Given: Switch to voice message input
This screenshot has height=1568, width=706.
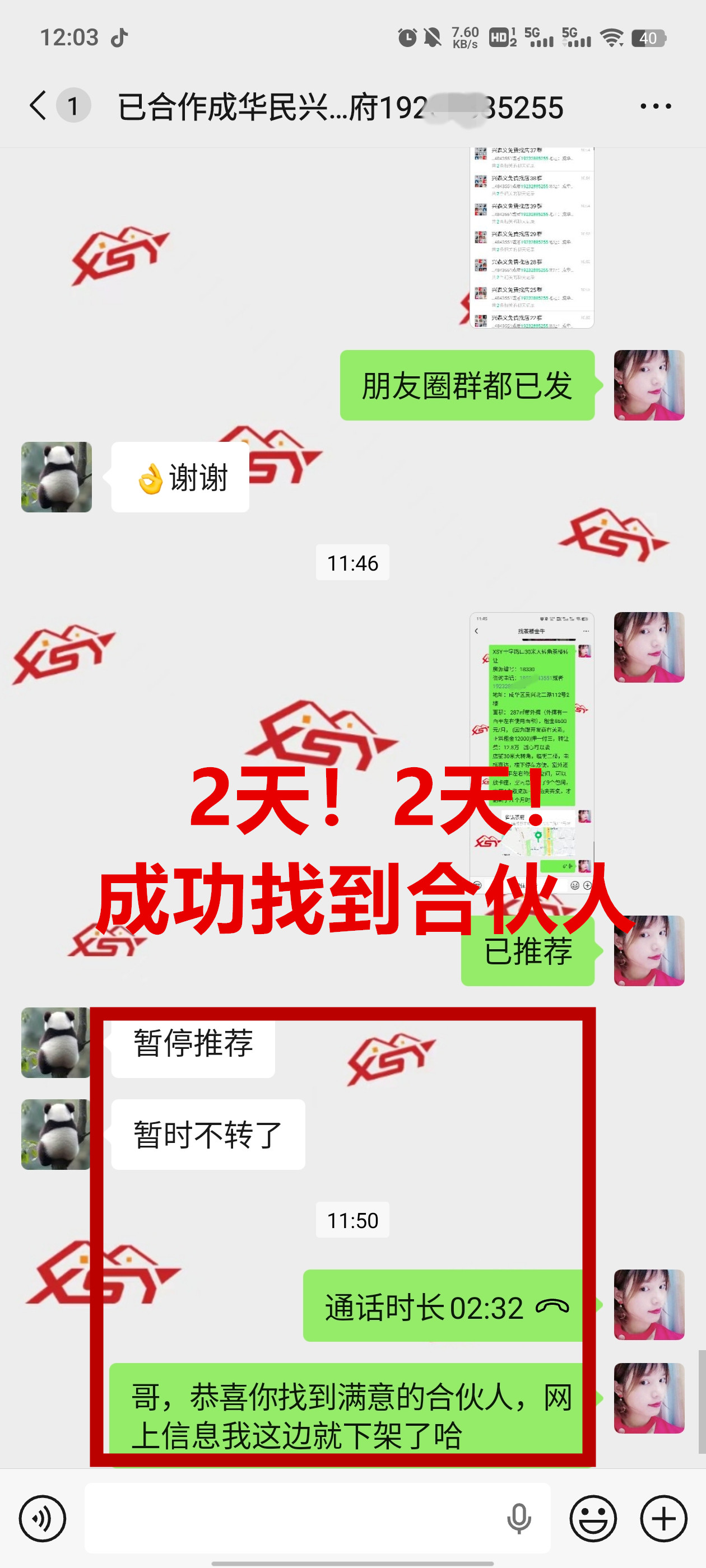Looking at the screenshot, I should 42,1518.
